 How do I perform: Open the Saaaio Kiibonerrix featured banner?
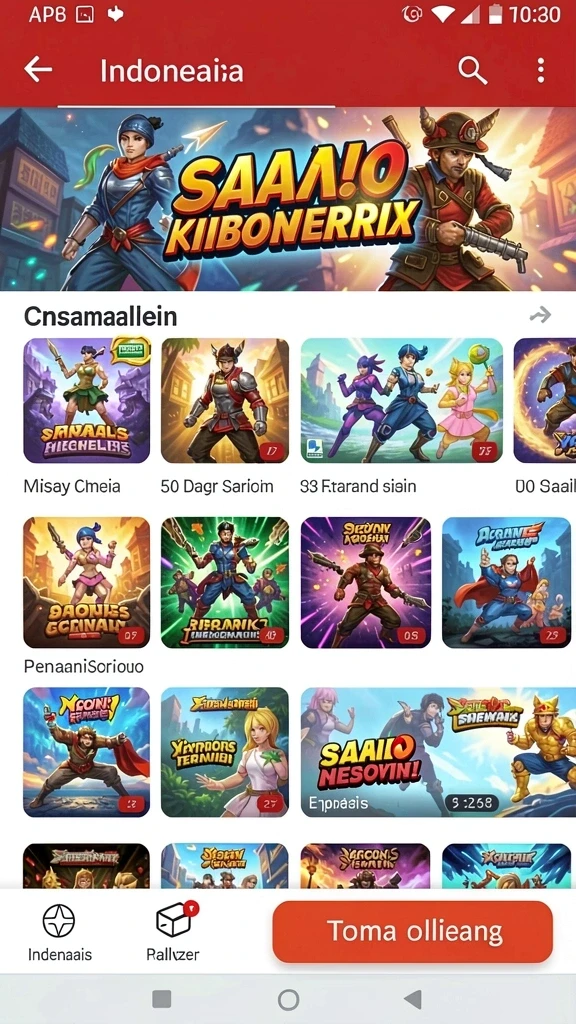pyautogui.click(x=288, y=199)
